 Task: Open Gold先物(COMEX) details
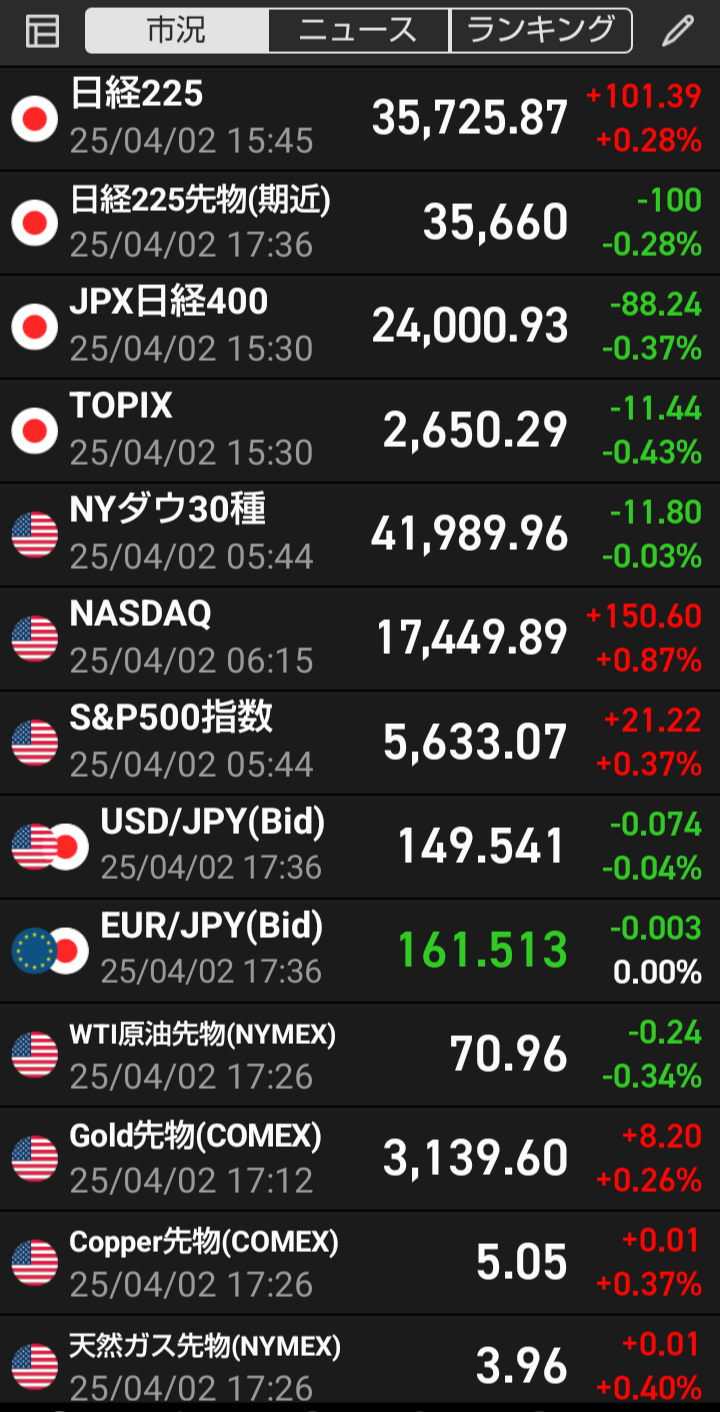[360, 1159]
